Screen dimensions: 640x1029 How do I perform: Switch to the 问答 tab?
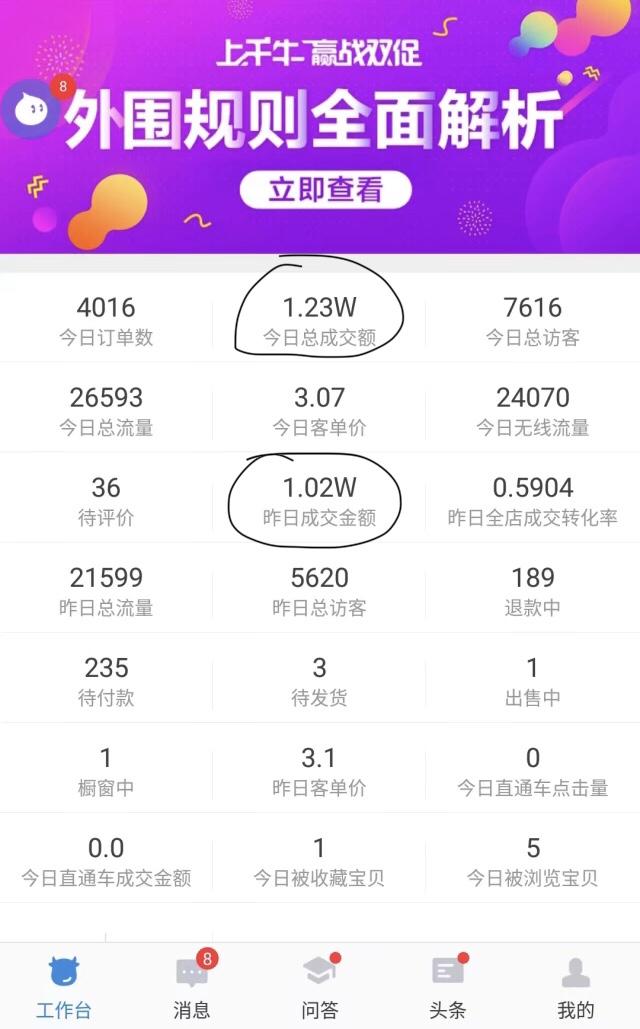pyautogui.click(x=319, y=986)
